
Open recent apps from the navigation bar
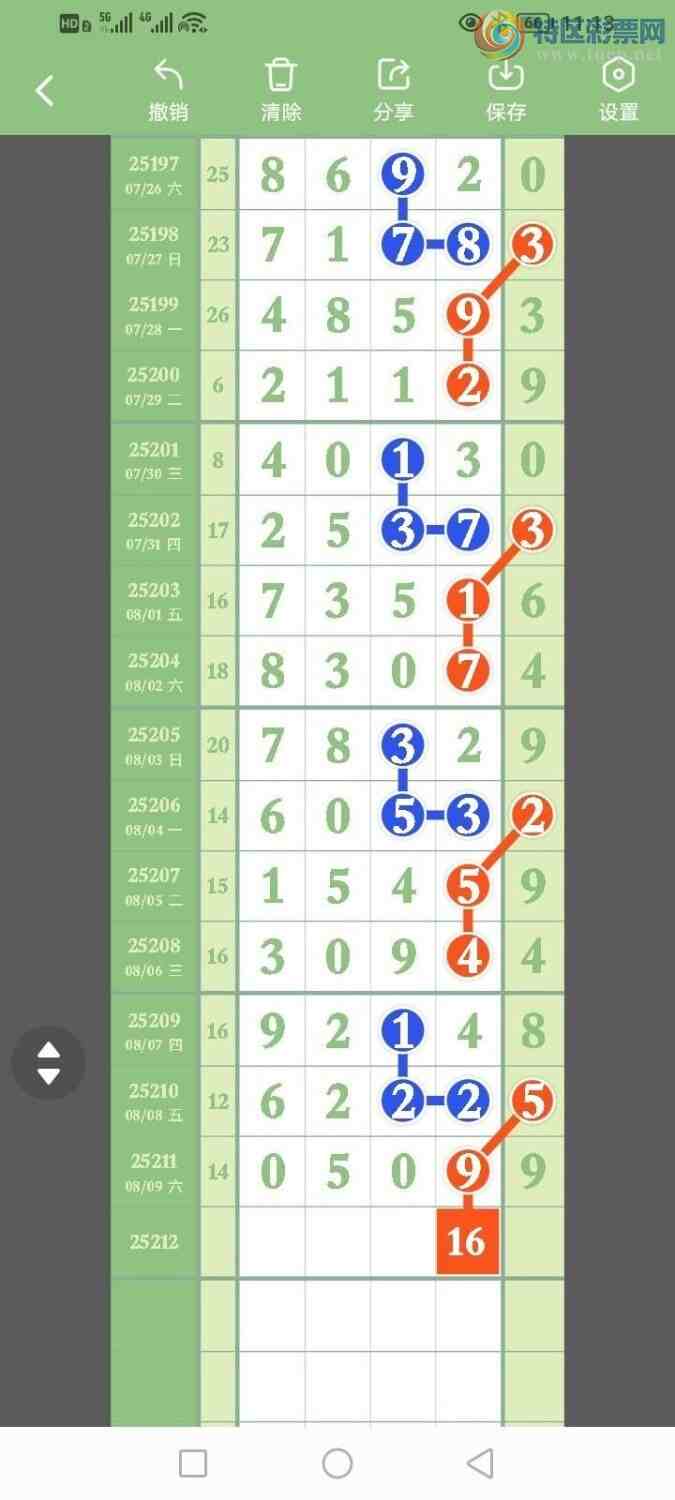193,1464
